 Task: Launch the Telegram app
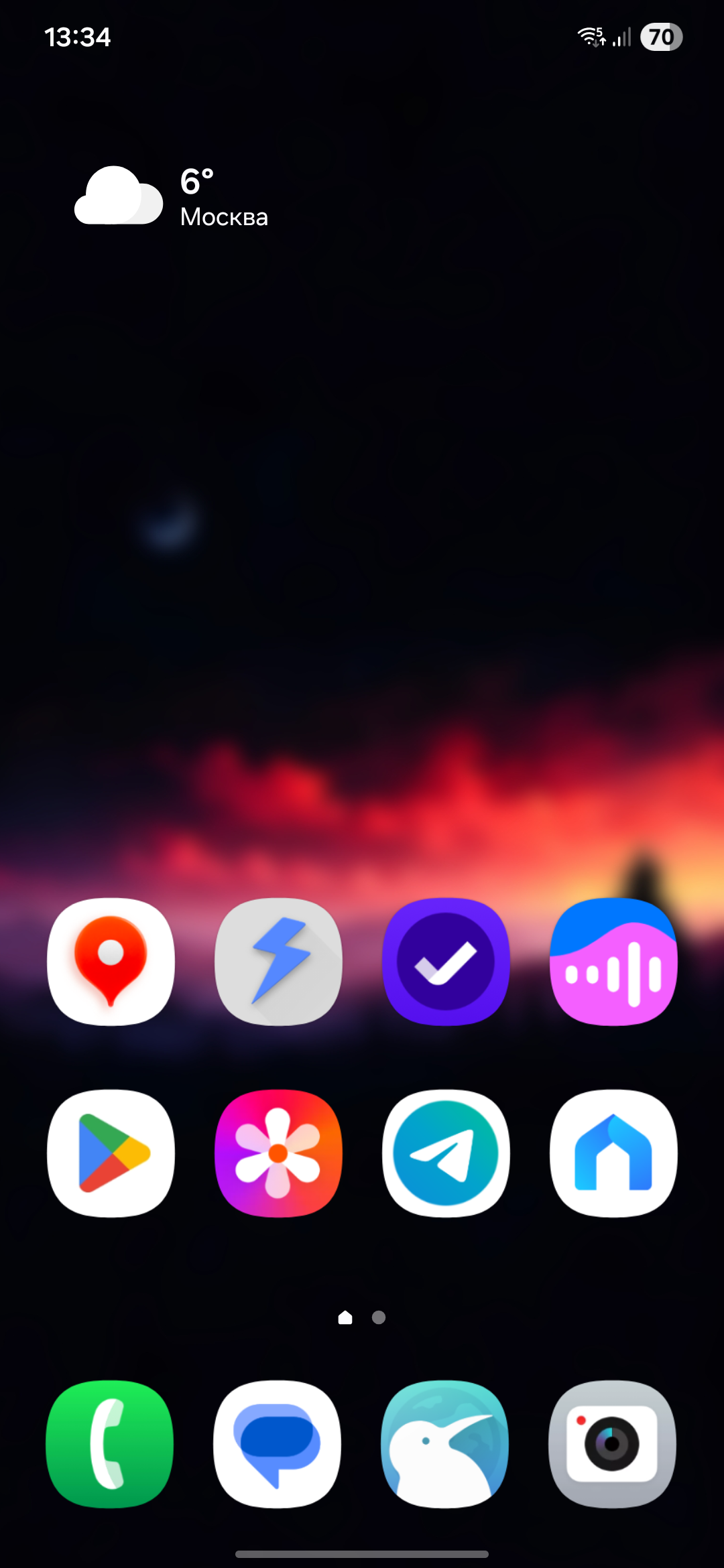click(x=446, y=1153)
